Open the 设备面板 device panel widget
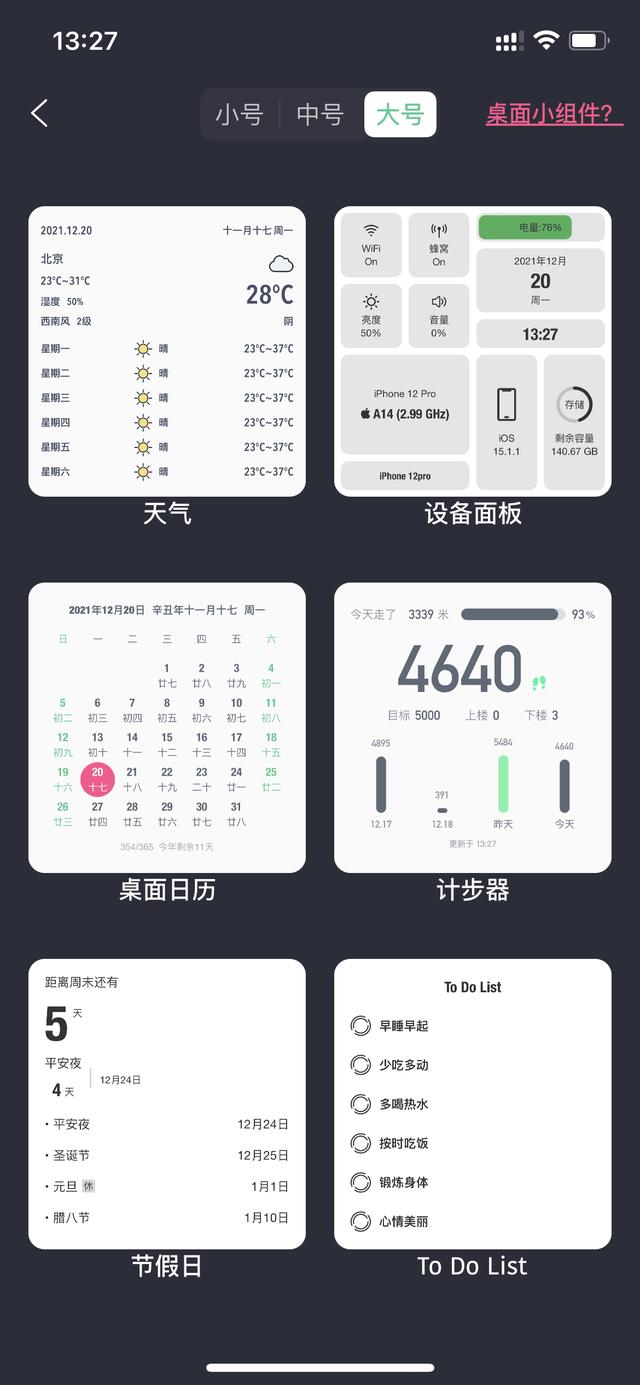Screen dimensions: 640x1385 click(472, 351)
